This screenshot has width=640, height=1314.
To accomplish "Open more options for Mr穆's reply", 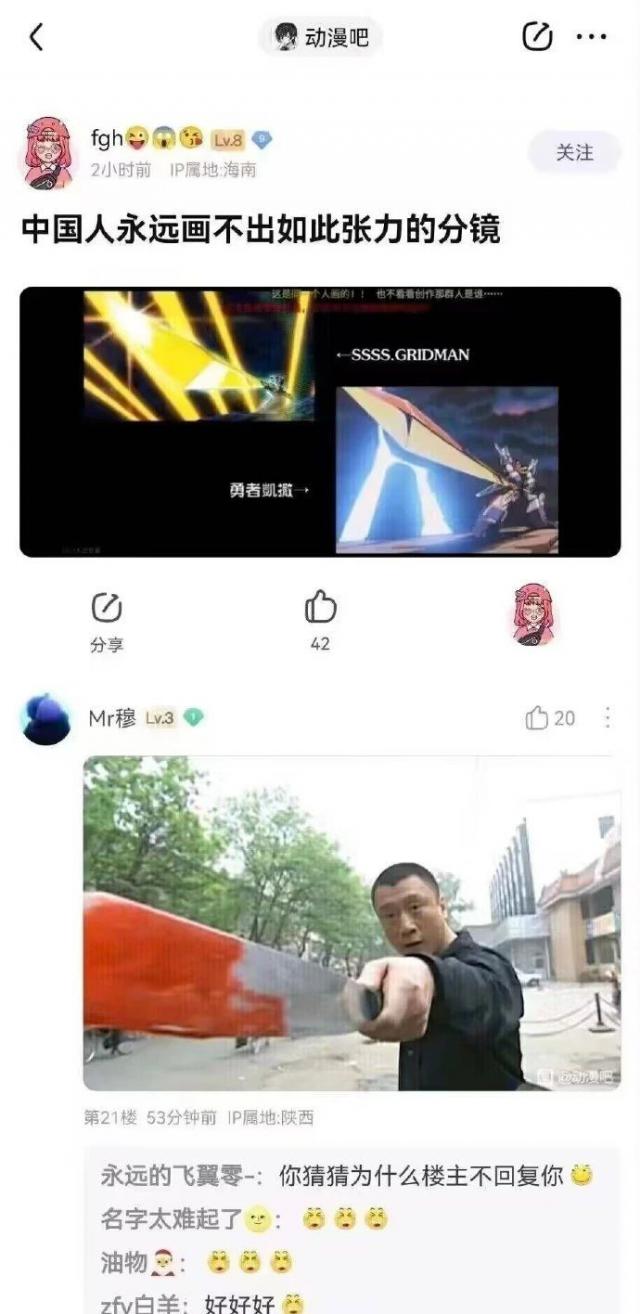I will coord(607,718).
